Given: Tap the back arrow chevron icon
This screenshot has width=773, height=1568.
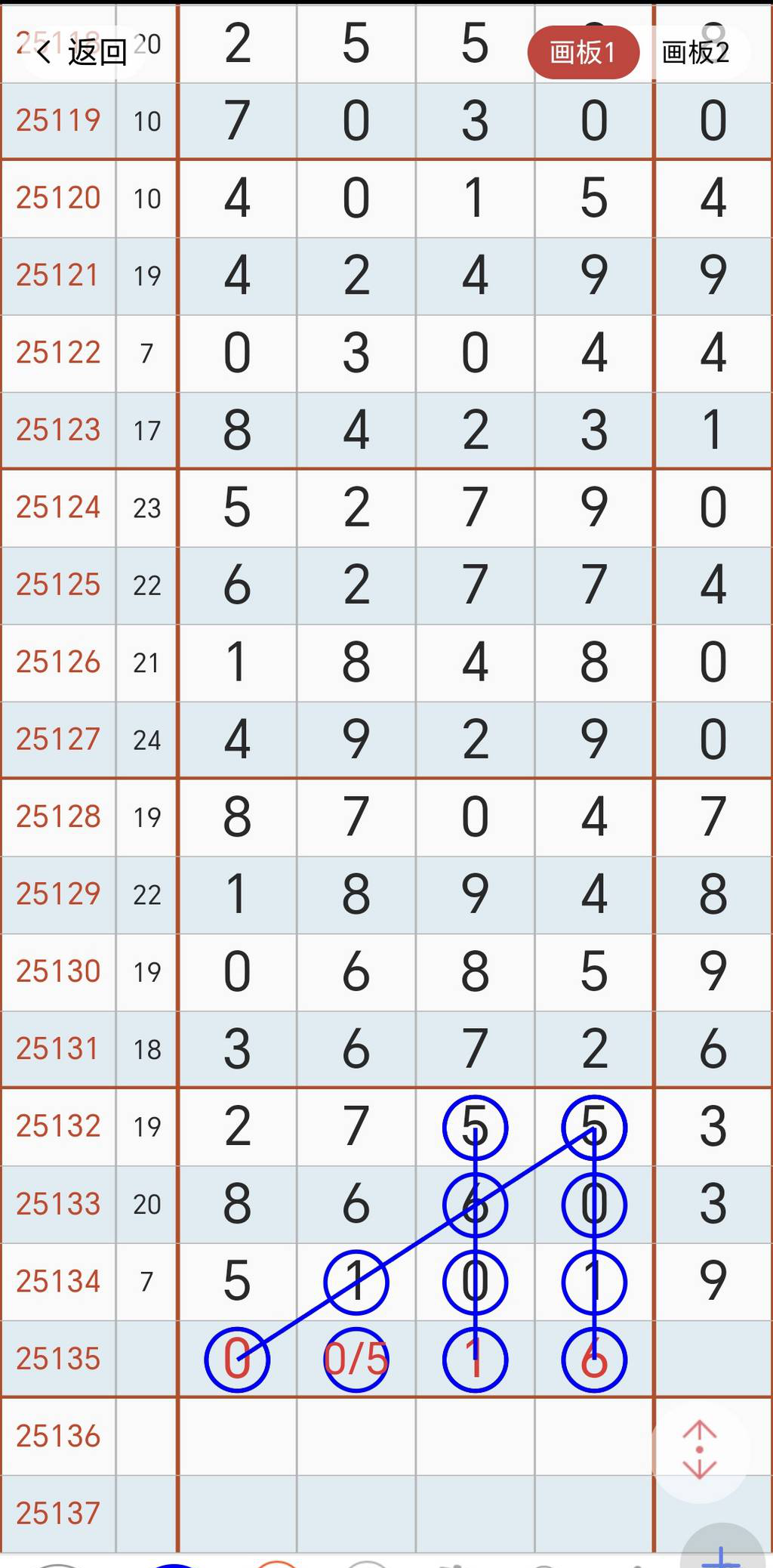Looking at the screenshot, I should pos(43,53).
